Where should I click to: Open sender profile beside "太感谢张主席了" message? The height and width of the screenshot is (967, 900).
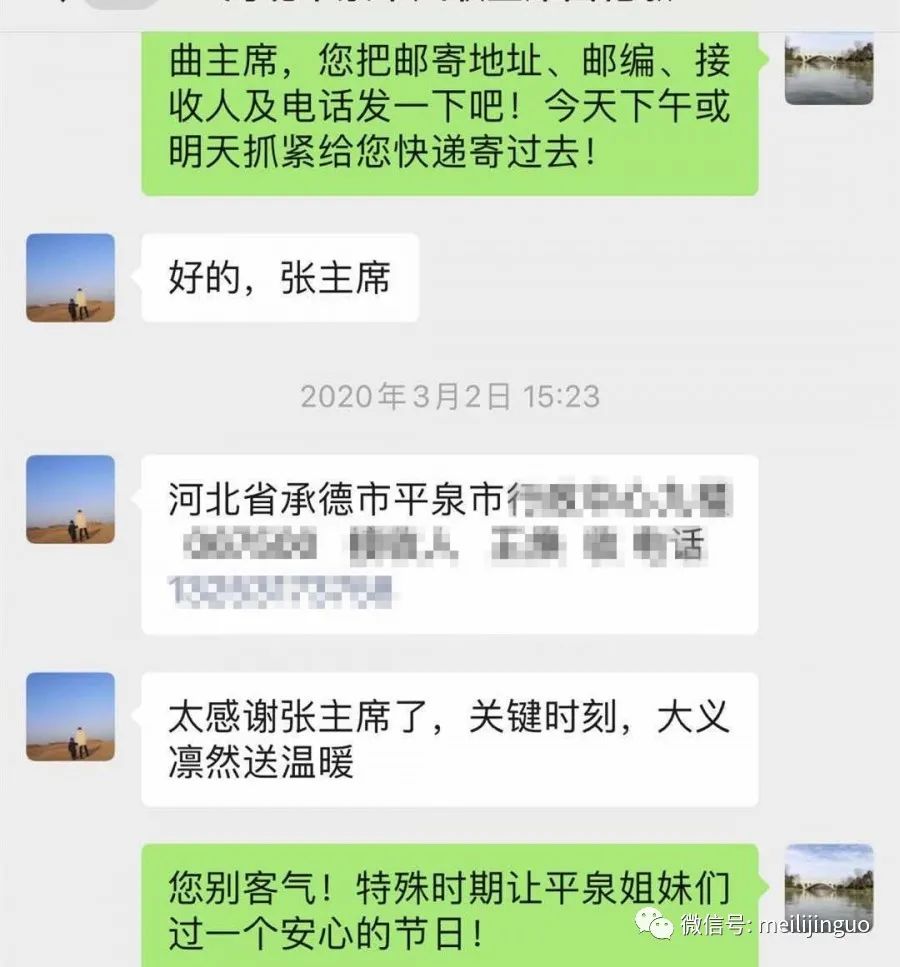click(70, 716)
